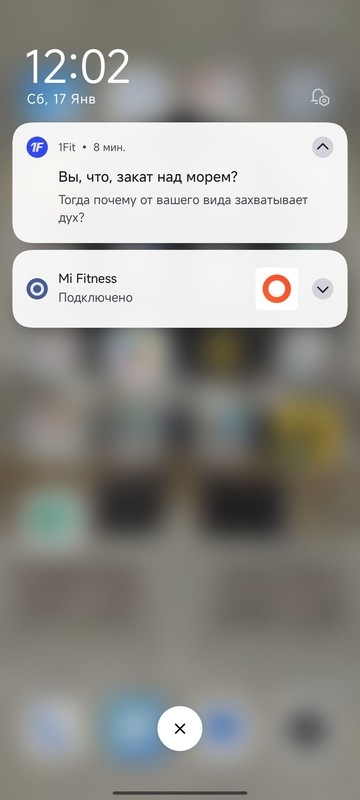Collapse the 1Fit notification
Image resolution: width=360 pixels, height=800 pixels.
[x=323, y=147]
